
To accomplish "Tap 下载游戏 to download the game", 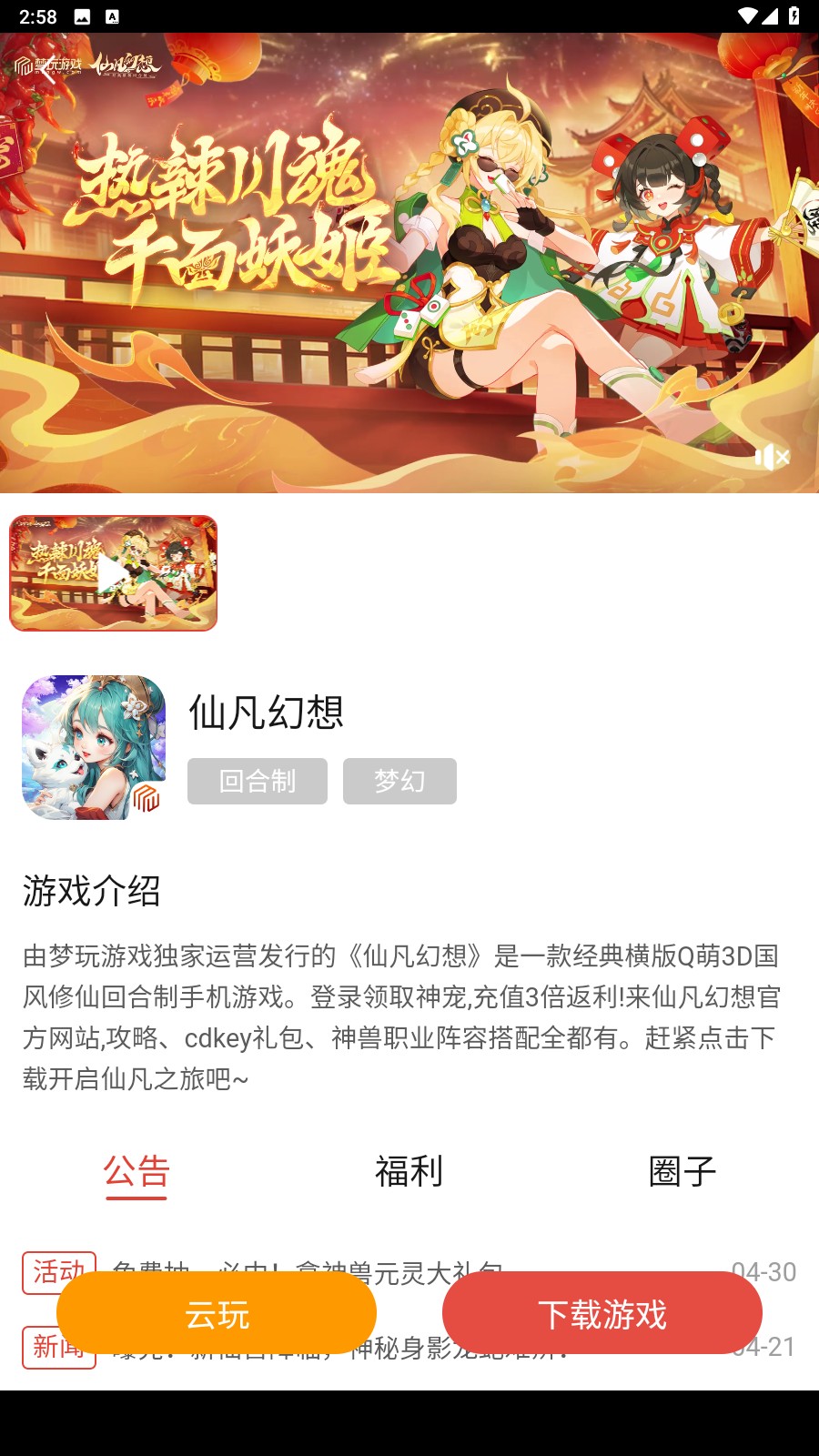I will click(x=602, y=1314).
